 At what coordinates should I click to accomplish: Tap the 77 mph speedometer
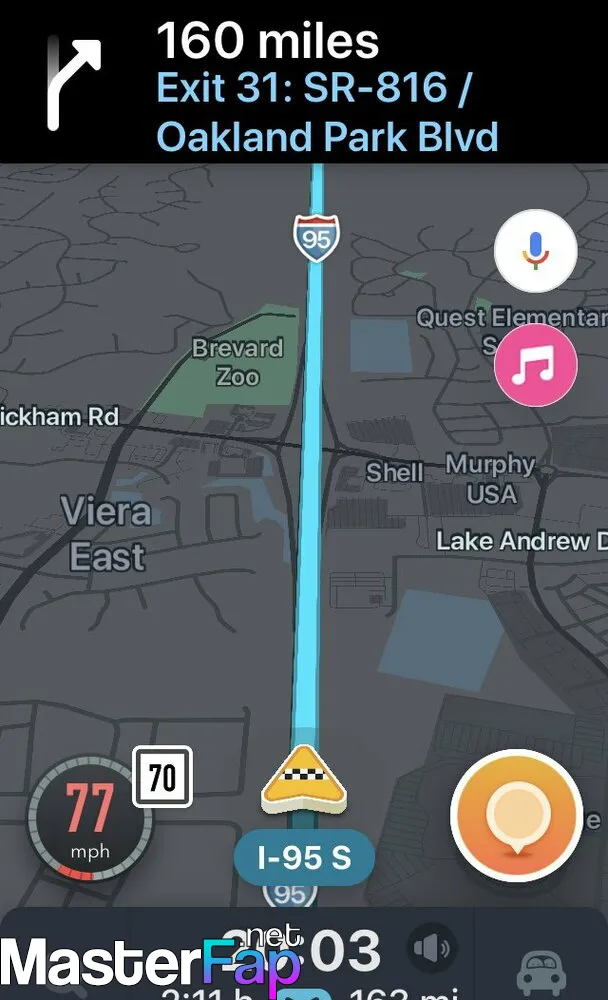89,819
